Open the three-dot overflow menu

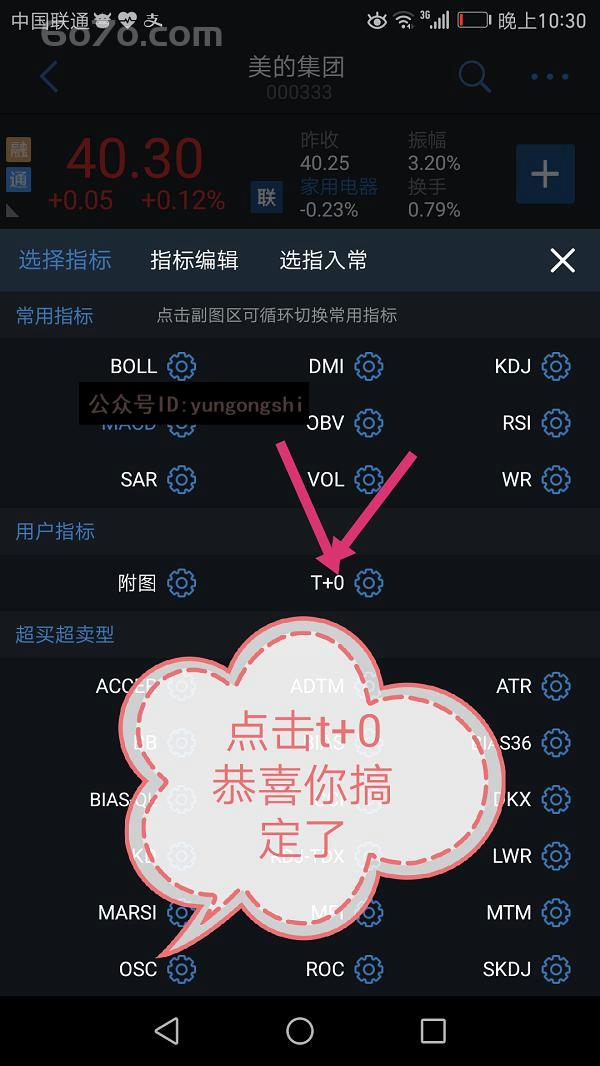pos(549,77)
